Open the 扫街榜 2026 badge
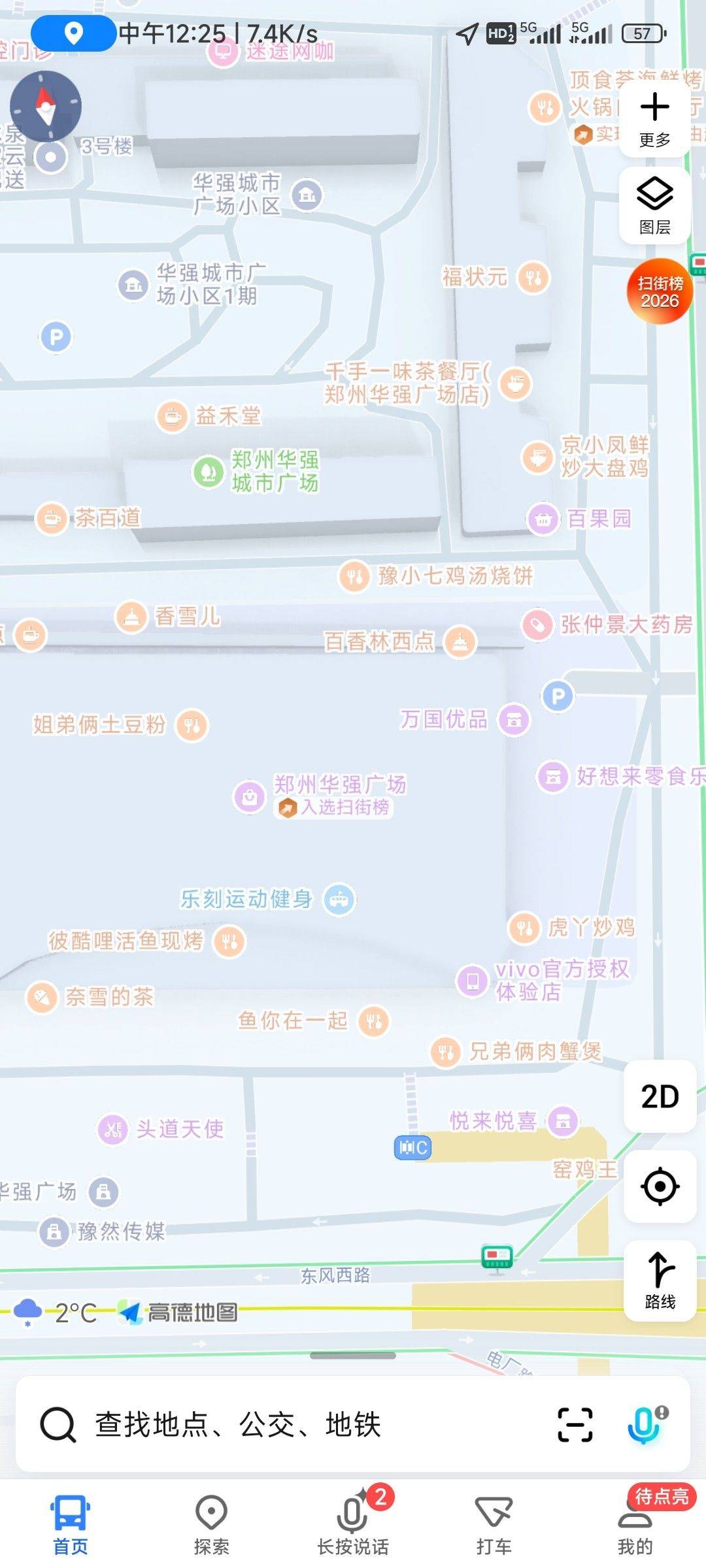 tap(660, 292)
